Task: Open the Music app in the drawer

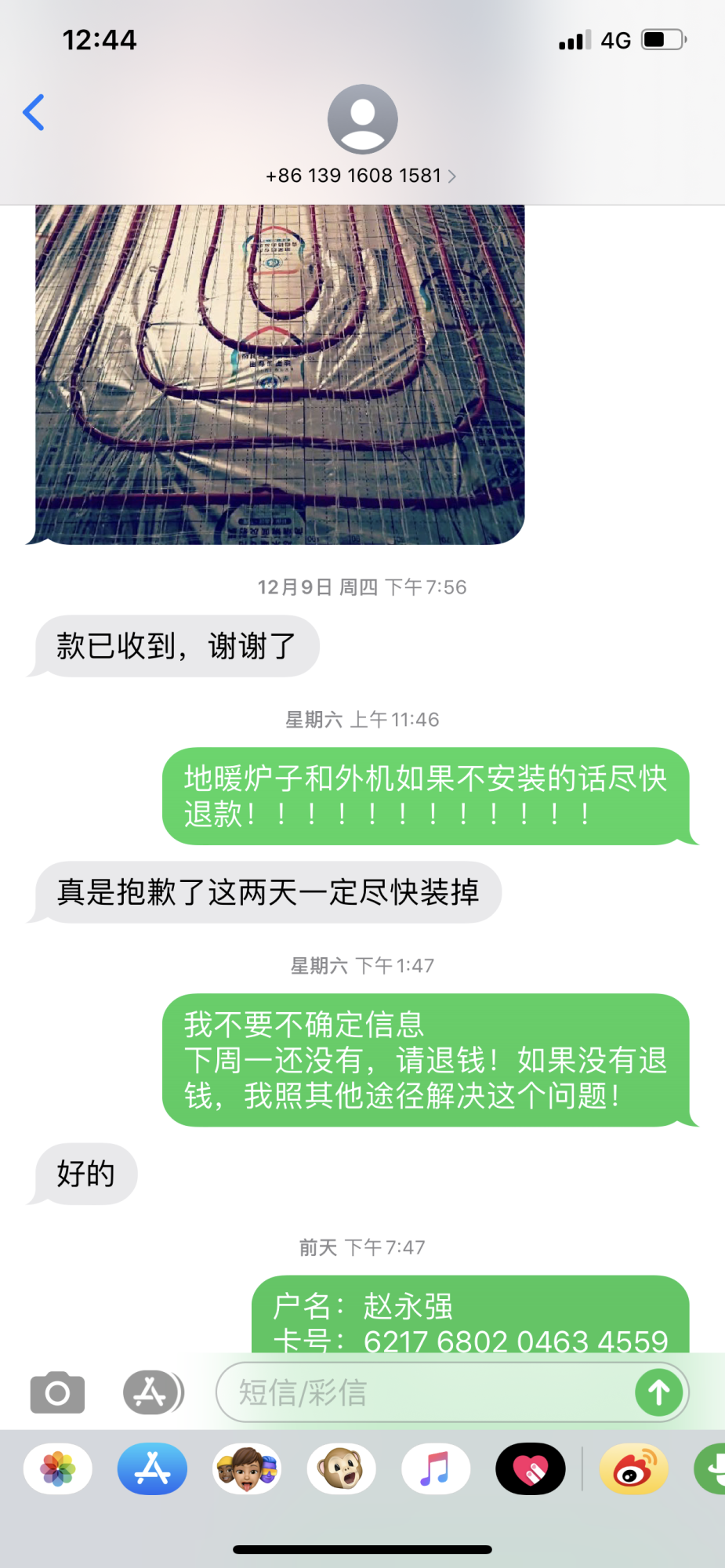Action: 436,1468
